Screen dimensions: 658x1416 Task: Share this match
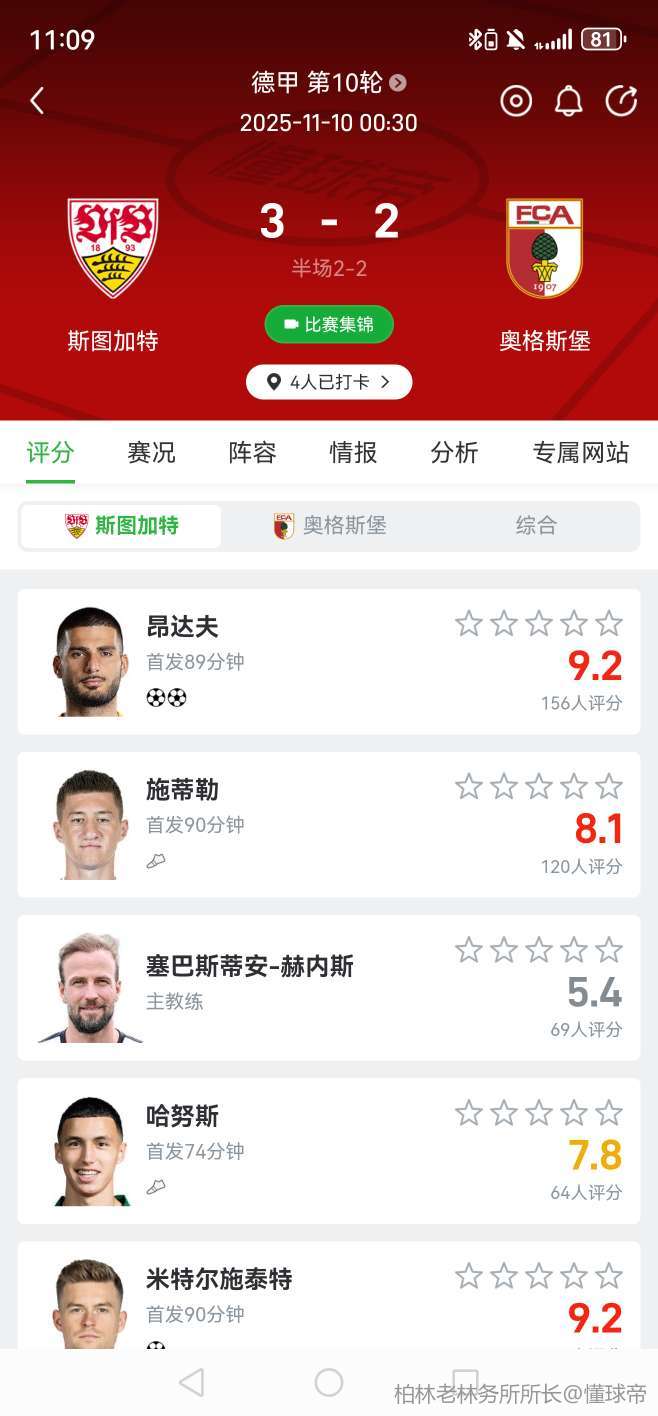pos(621,100)
